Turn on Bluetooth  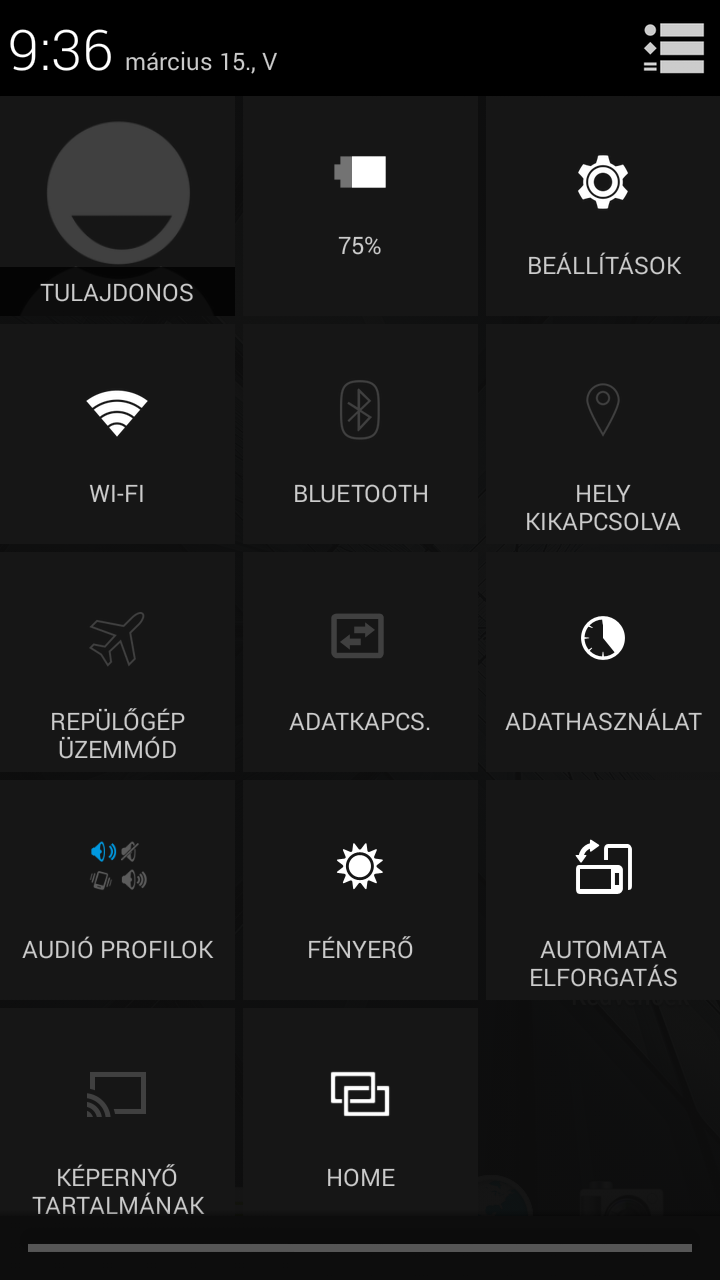(x=360, y=435)
